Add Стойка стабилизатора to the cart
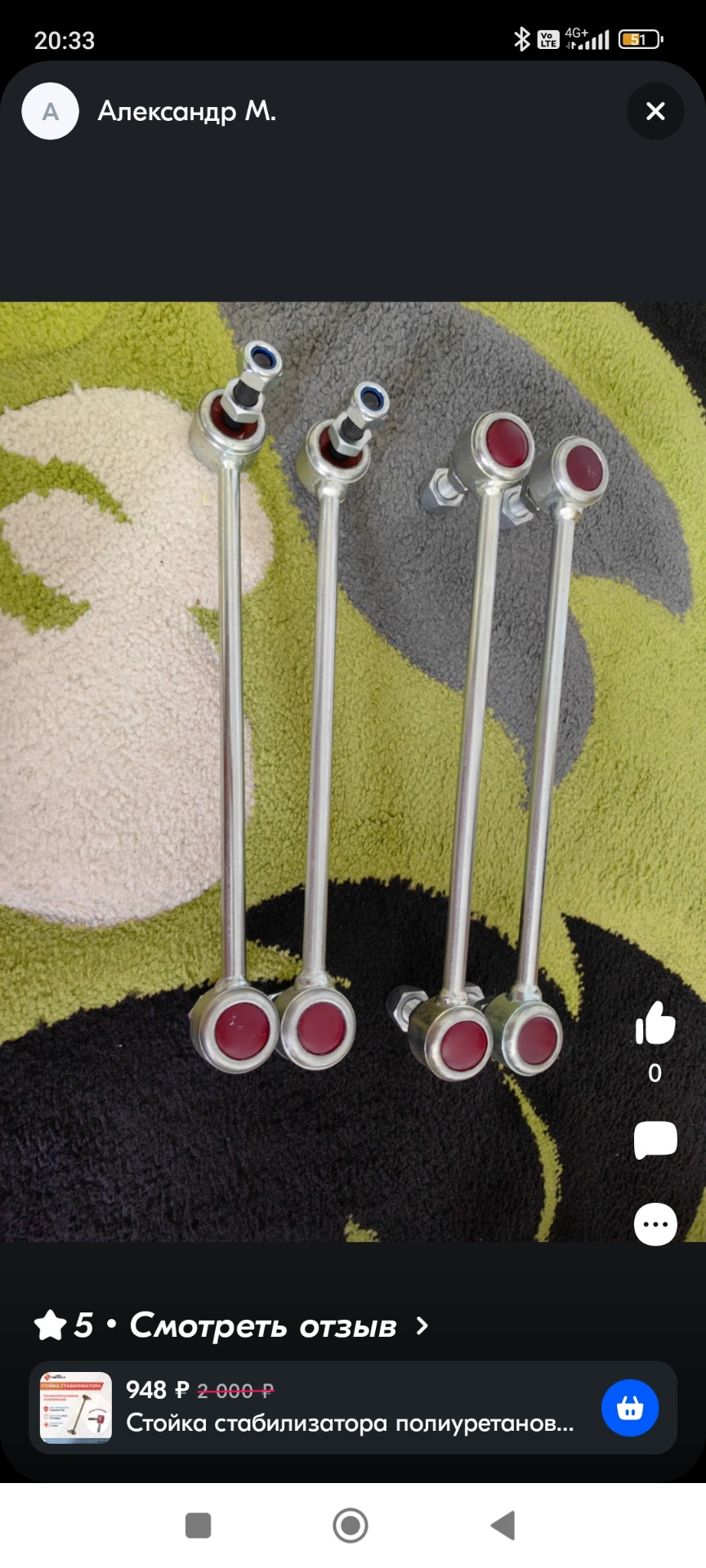The width and height of the screenshot is (706, 1568). tap(629, 1408)
